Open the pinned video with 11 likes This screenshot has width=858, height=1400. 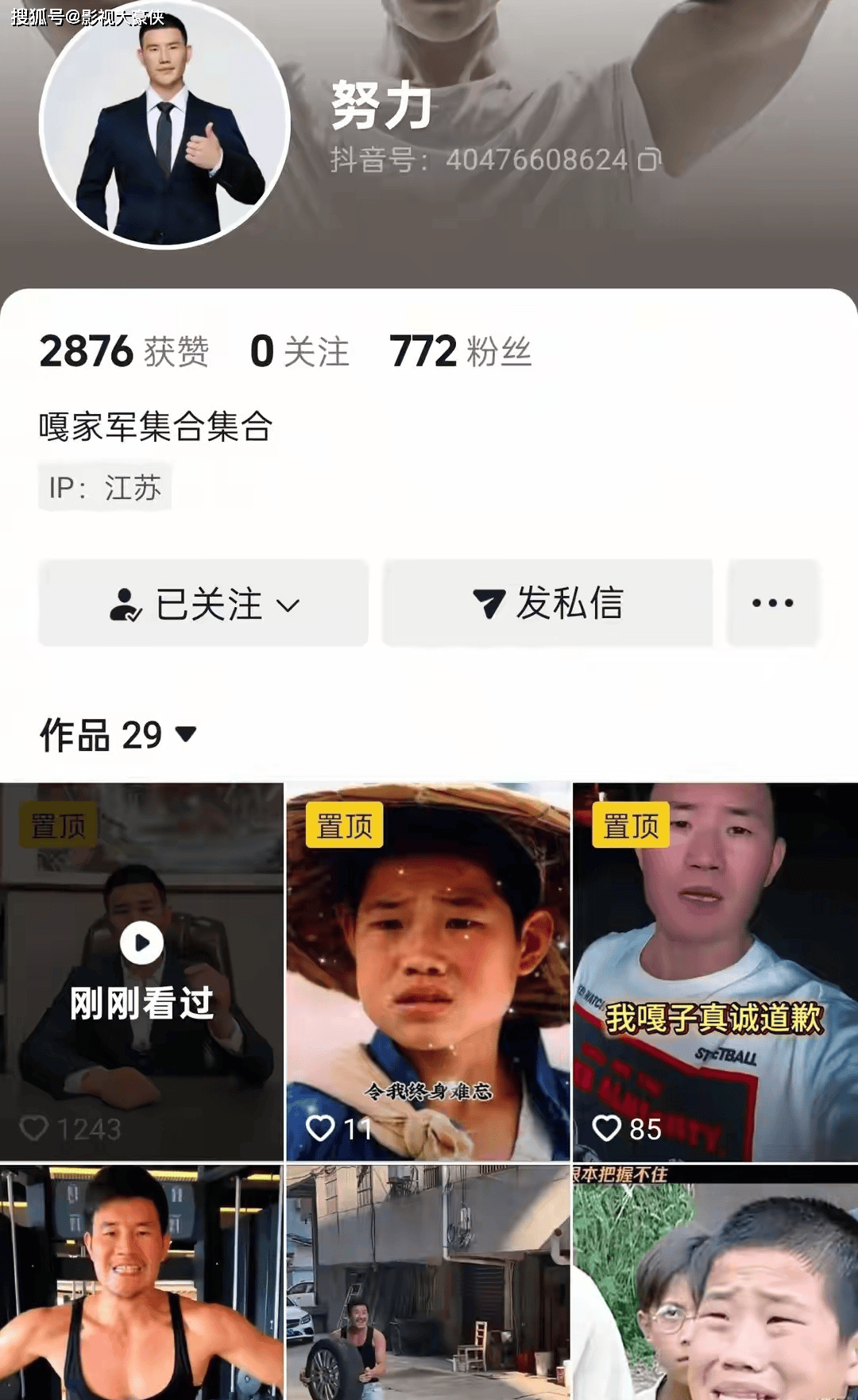tap(427, 971)
